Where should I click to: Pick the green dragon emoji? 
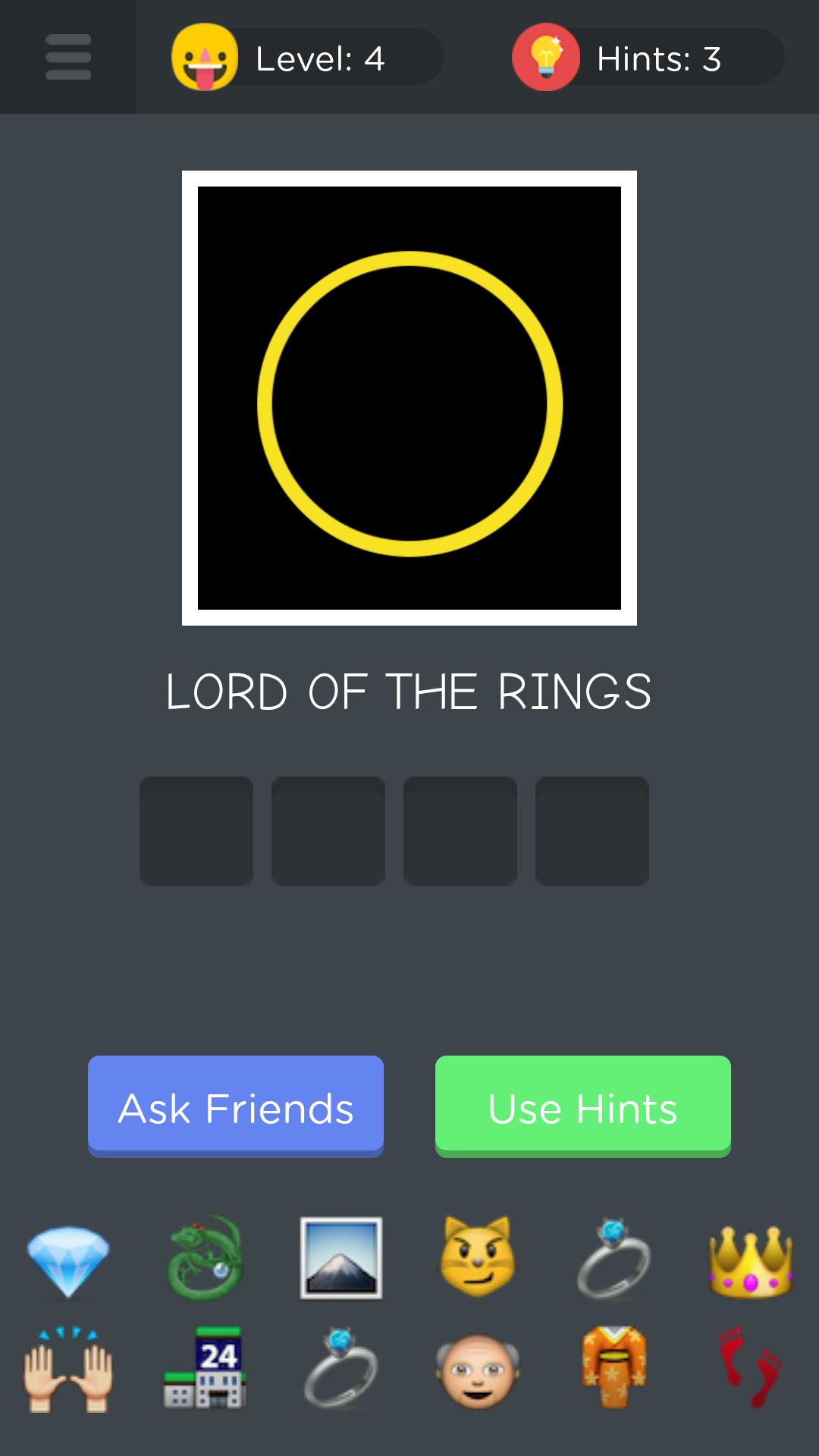(205, 1259)
